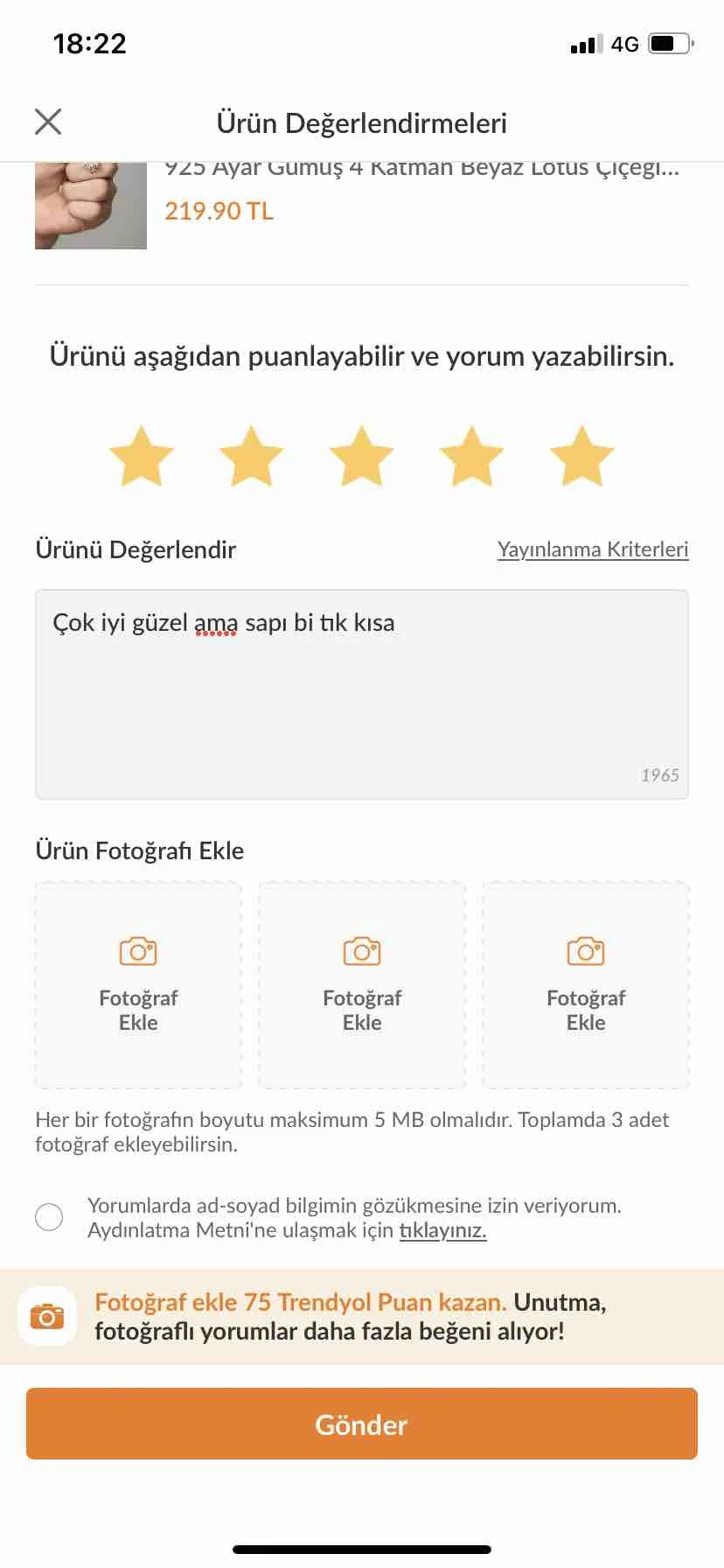The height and width of the screenshot is (1568, 724).
Task: Set the rating to one star
Action: click(141, 456)
